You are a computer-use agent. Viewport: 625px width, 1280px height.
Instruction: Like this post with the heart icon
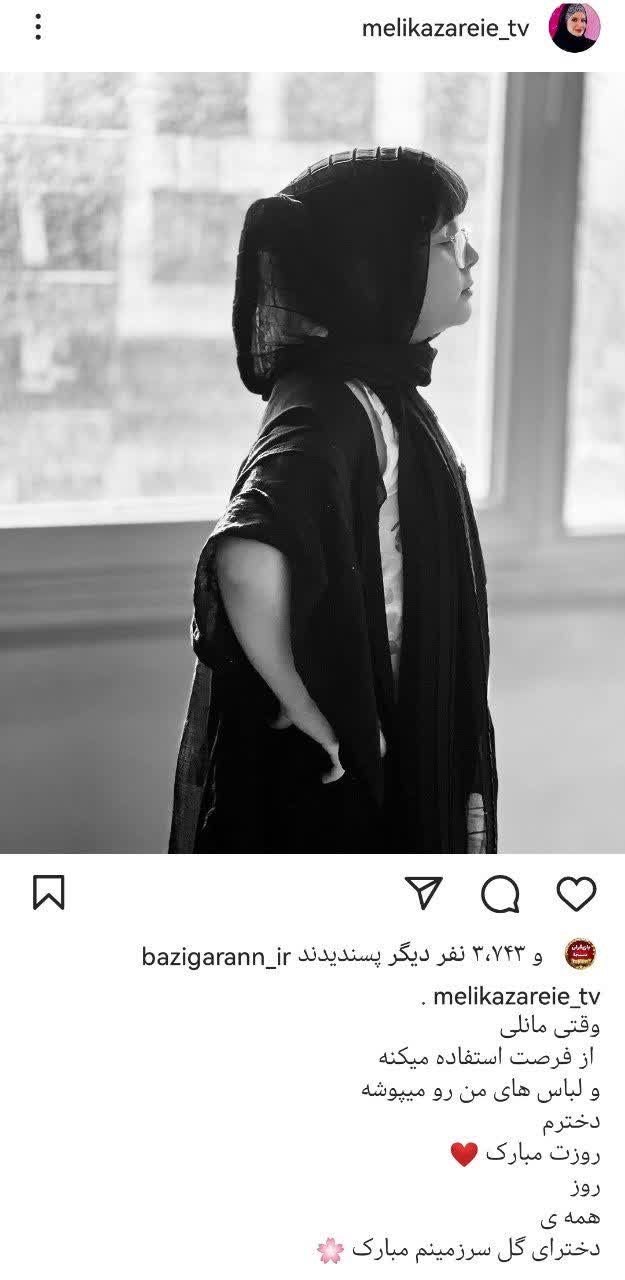(575, 893)
